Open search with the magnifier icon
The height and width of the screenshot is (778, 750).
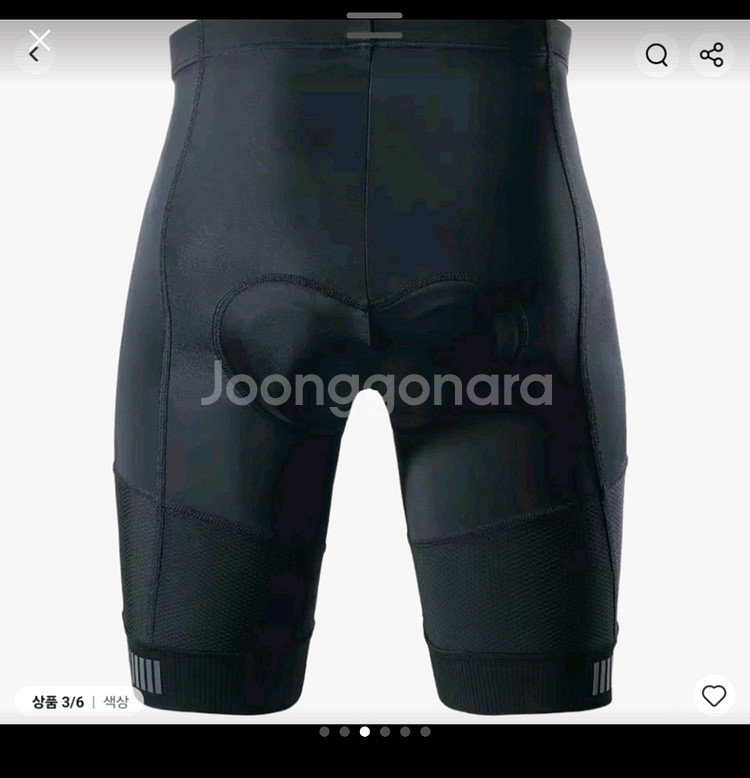(656, 55)
